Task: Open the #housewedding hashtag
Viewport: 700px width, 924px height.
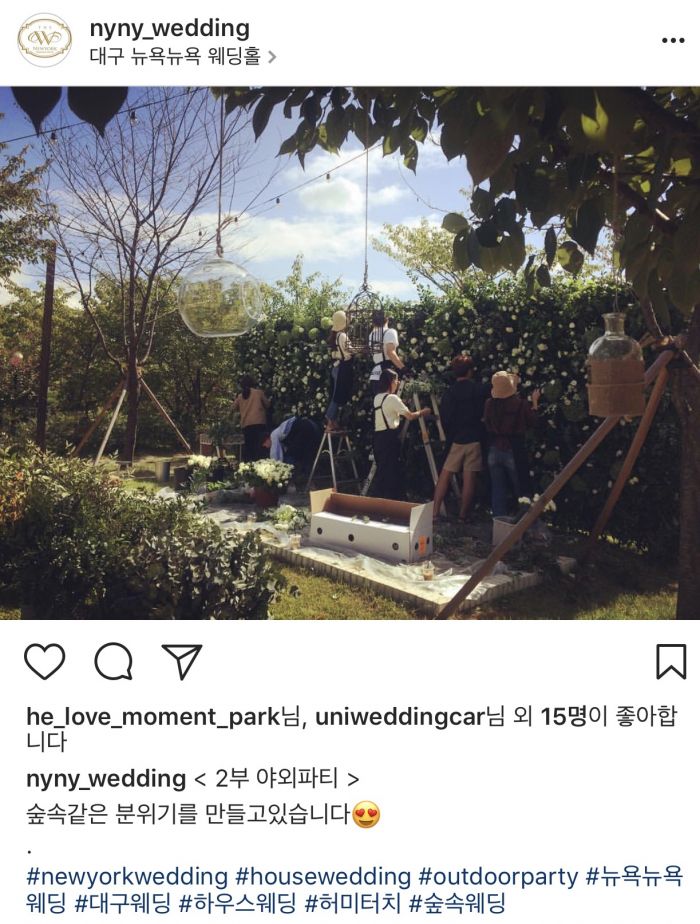Action: 322,877
